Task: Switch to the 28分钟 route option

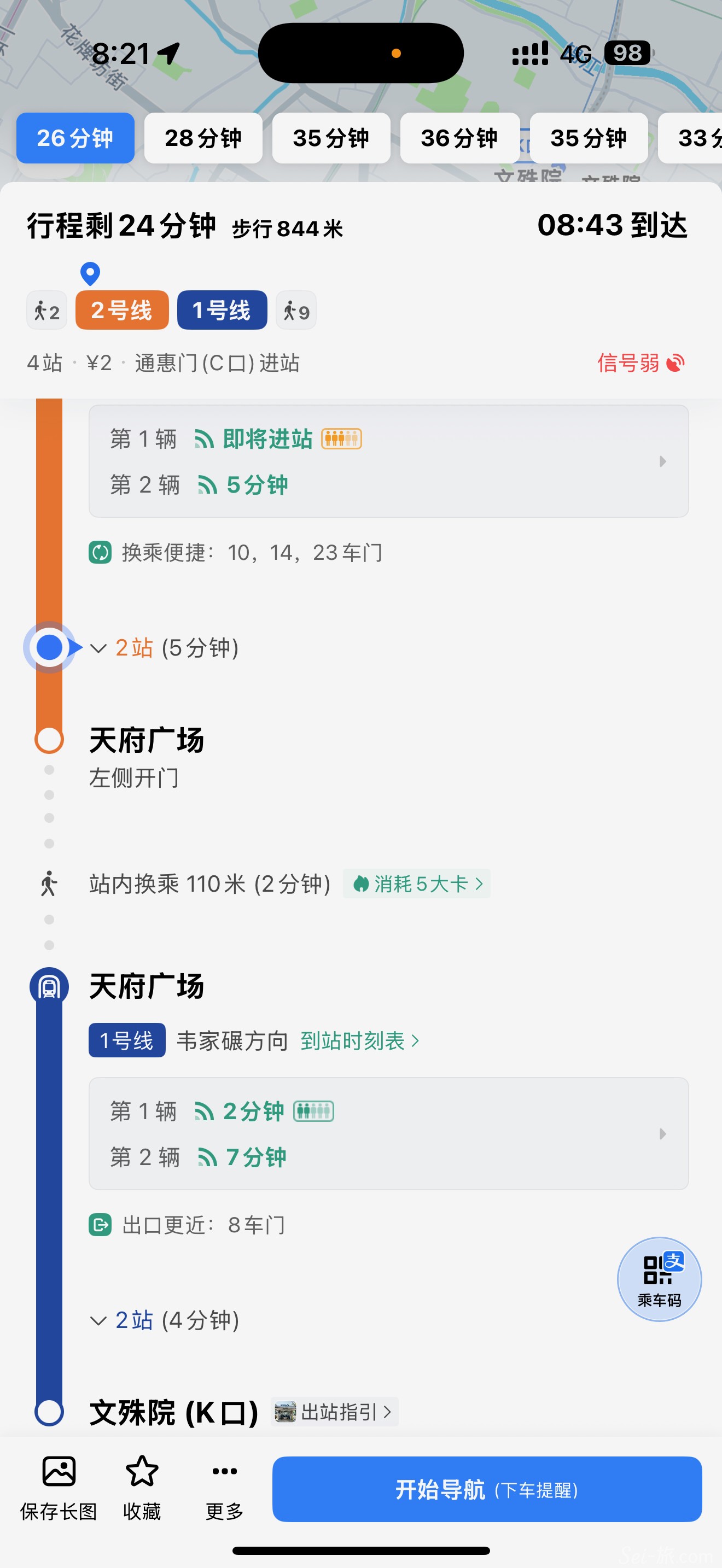Action: click(x=203, y=138)
